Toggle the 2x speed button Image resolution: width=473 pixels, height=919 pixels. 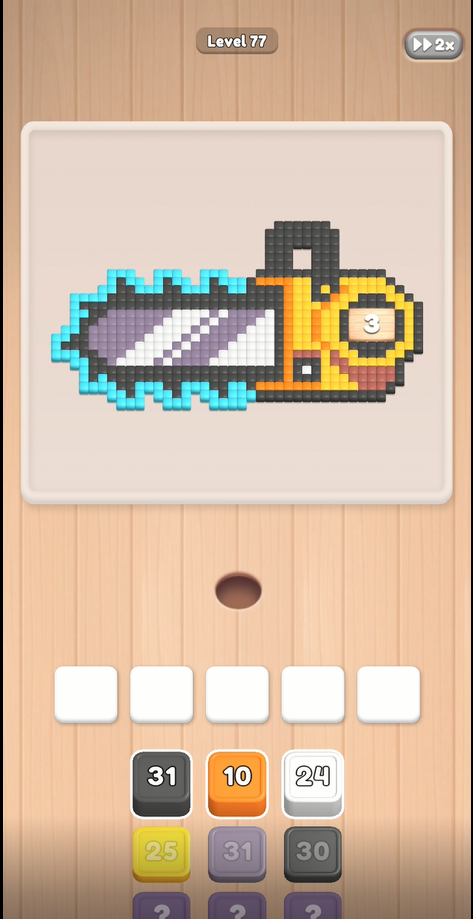tap(433, 45)
